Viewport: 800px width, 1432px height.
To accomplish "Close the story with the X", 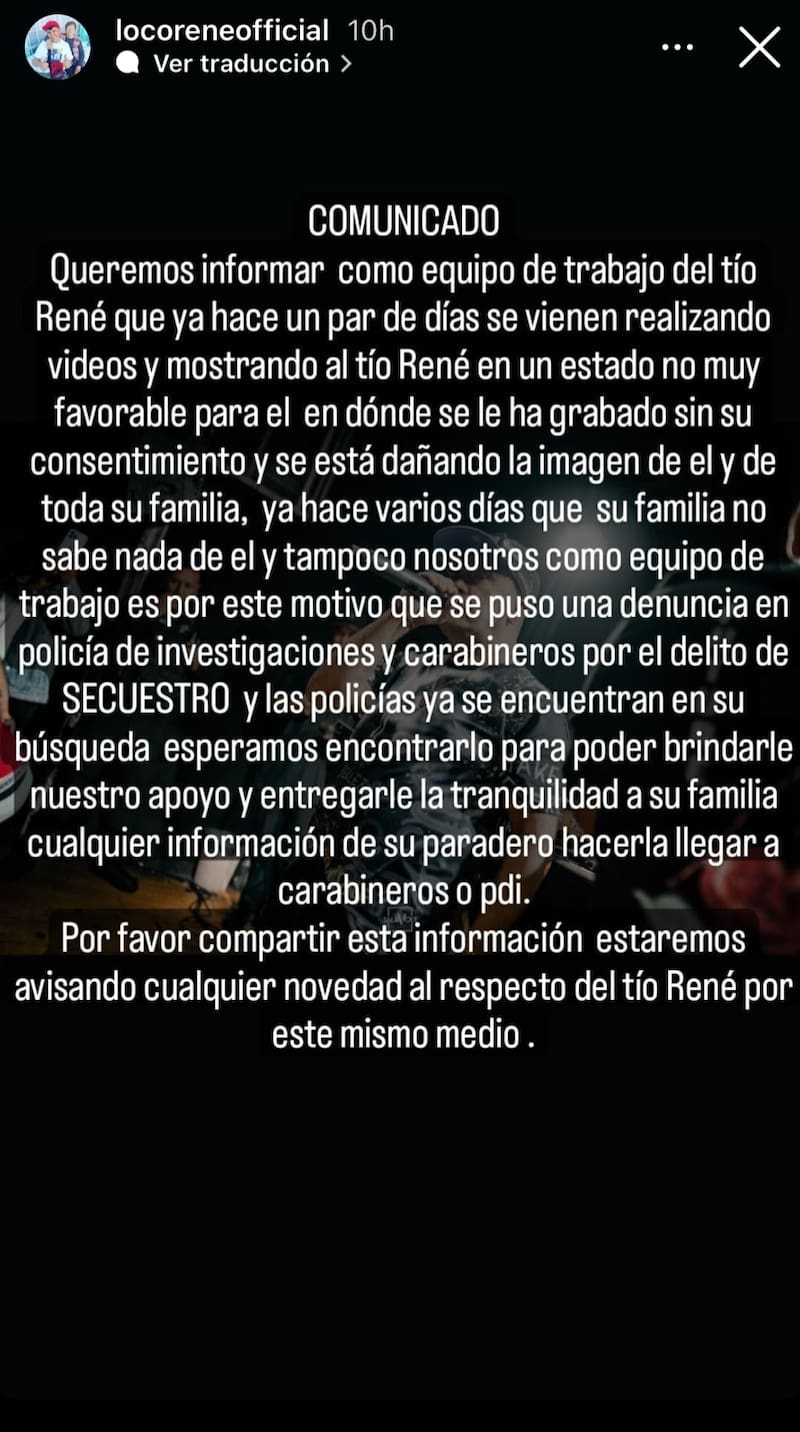I will coord(759,47).
